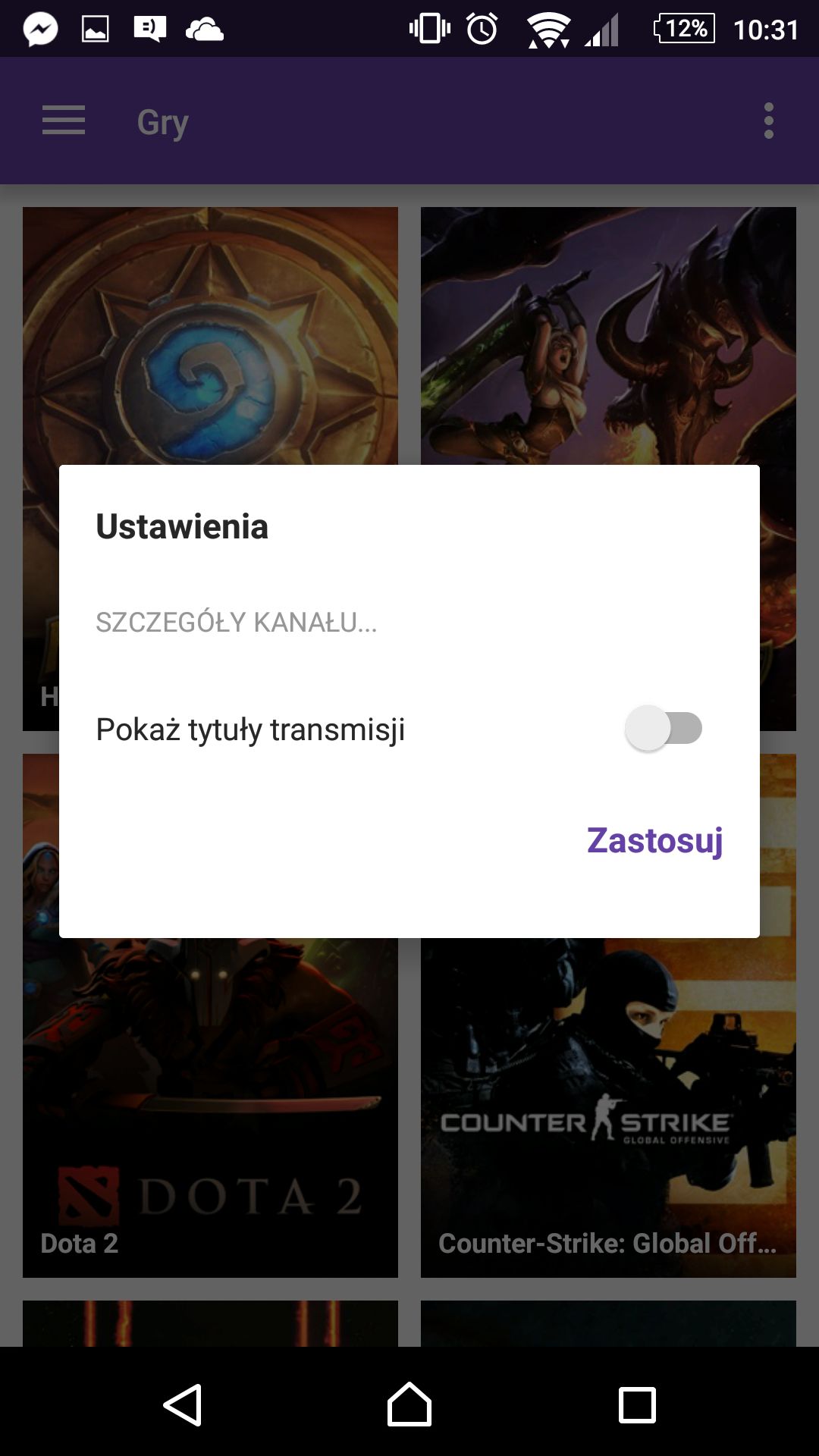819x1456 pixels.
Task: Open the Dota 2 game tile
Action: [210, 1108]
